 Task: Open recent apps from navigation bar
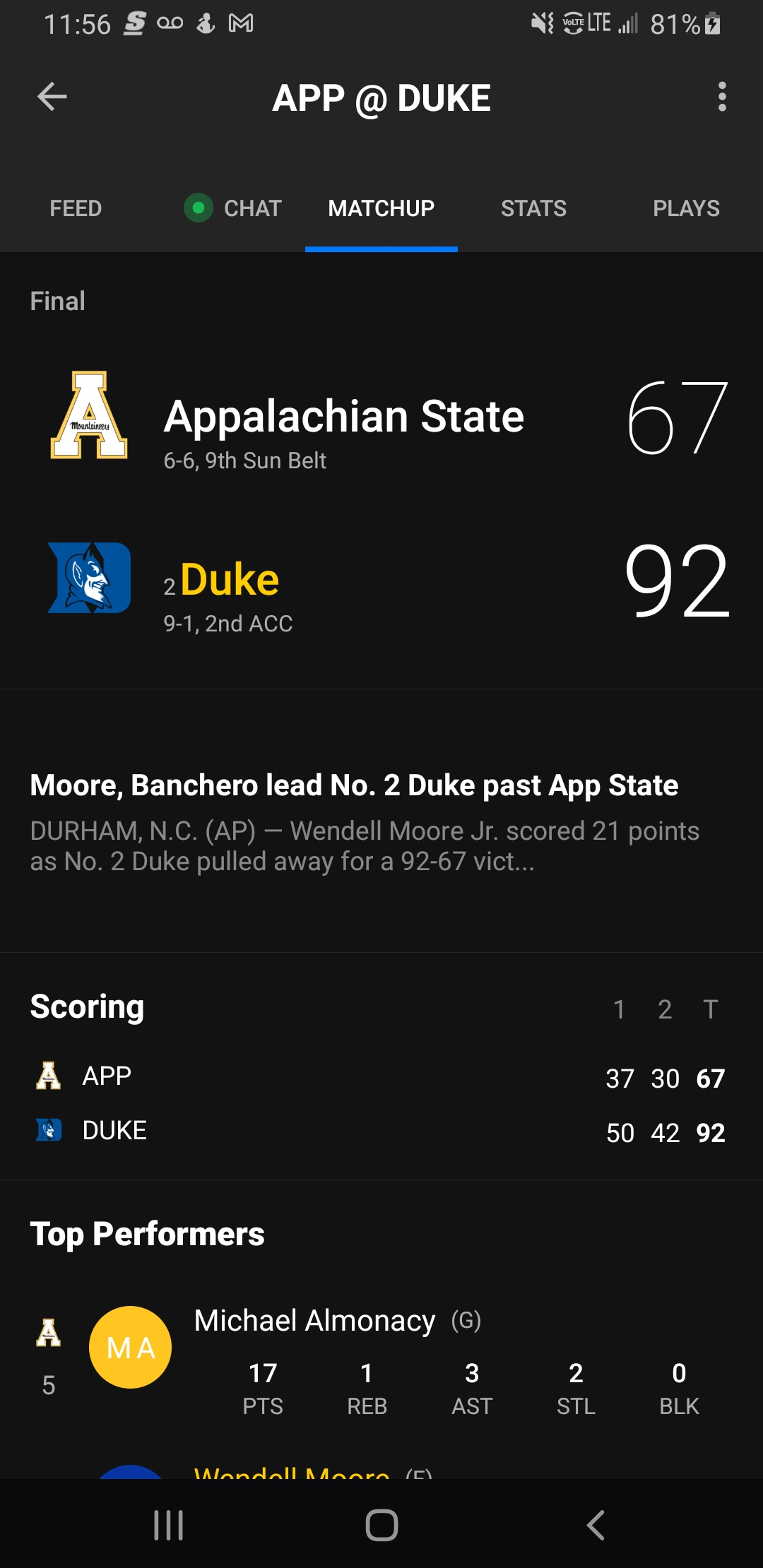point(168,1525)
